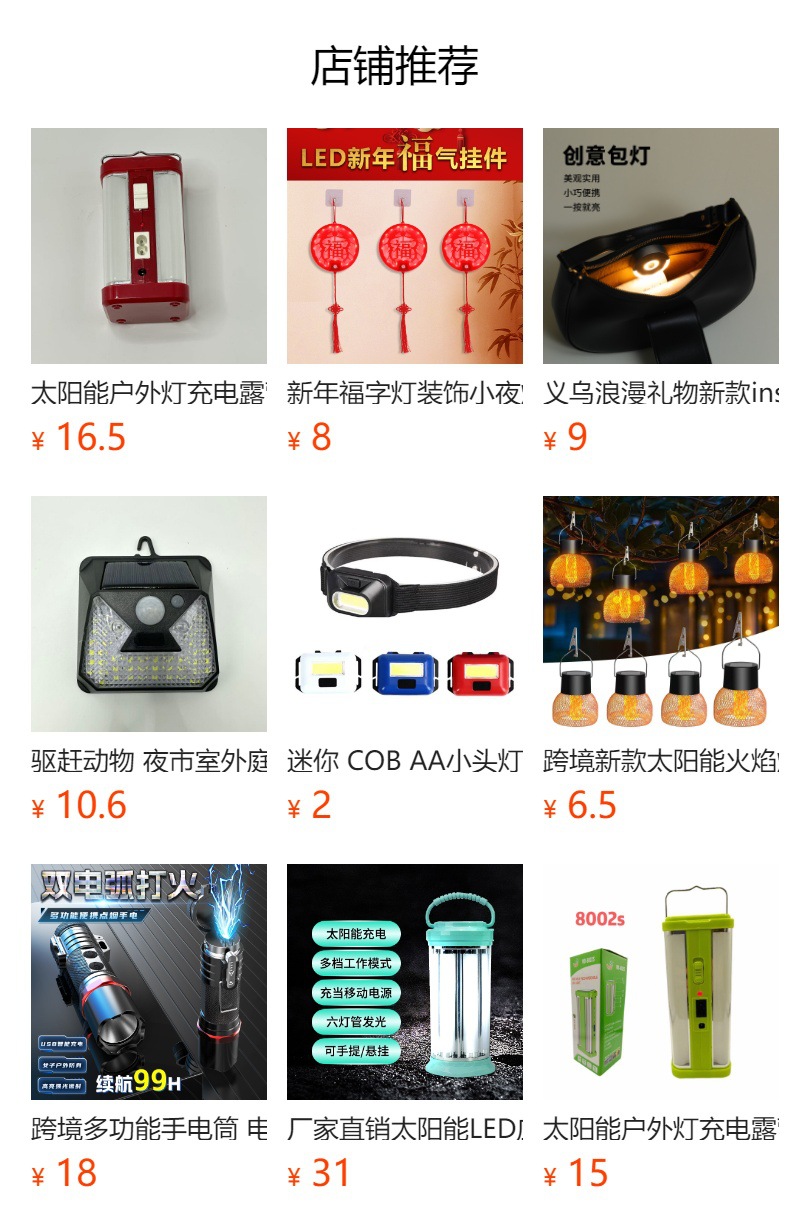This screenshot has width=790, height=1232.
Task: Open the 迷你 COB AA小头灯 product
Action: click(x=405, y=614)
